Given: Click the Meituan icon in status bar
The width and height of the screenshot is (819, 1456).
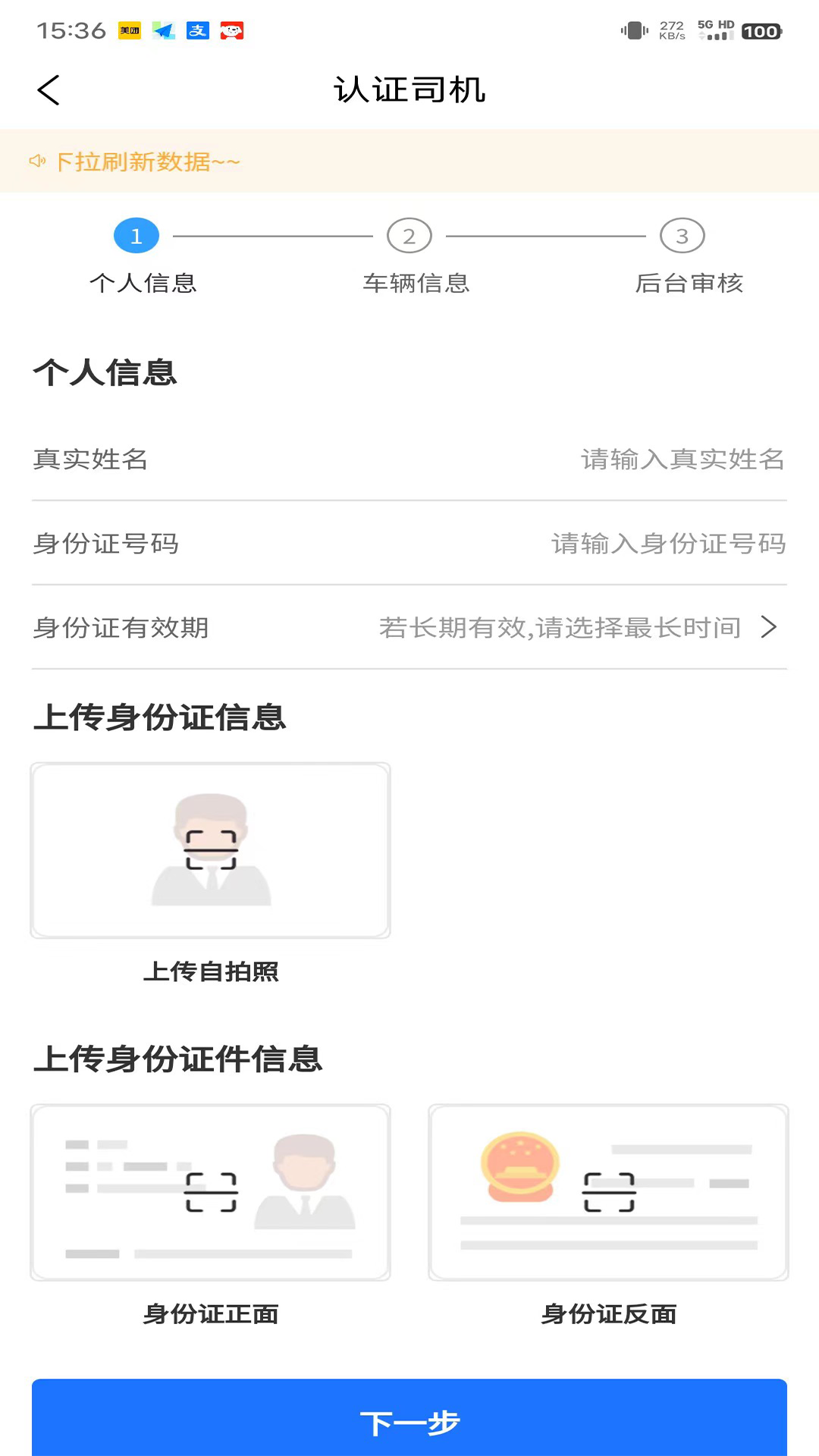Looking at the screenshot, I should [126, 30].
